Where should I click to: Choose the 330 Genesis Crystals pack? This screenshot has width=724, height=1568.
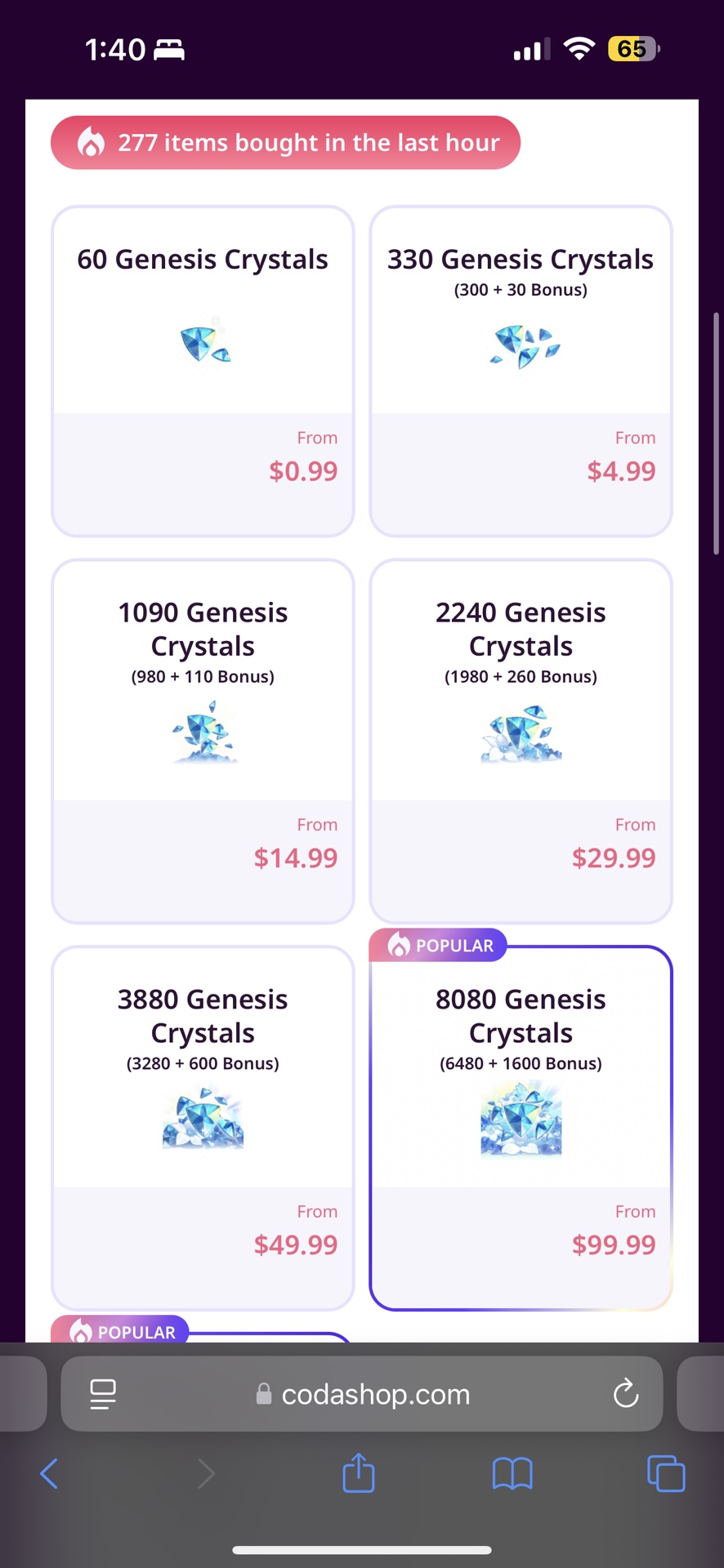tap(521, 372)
